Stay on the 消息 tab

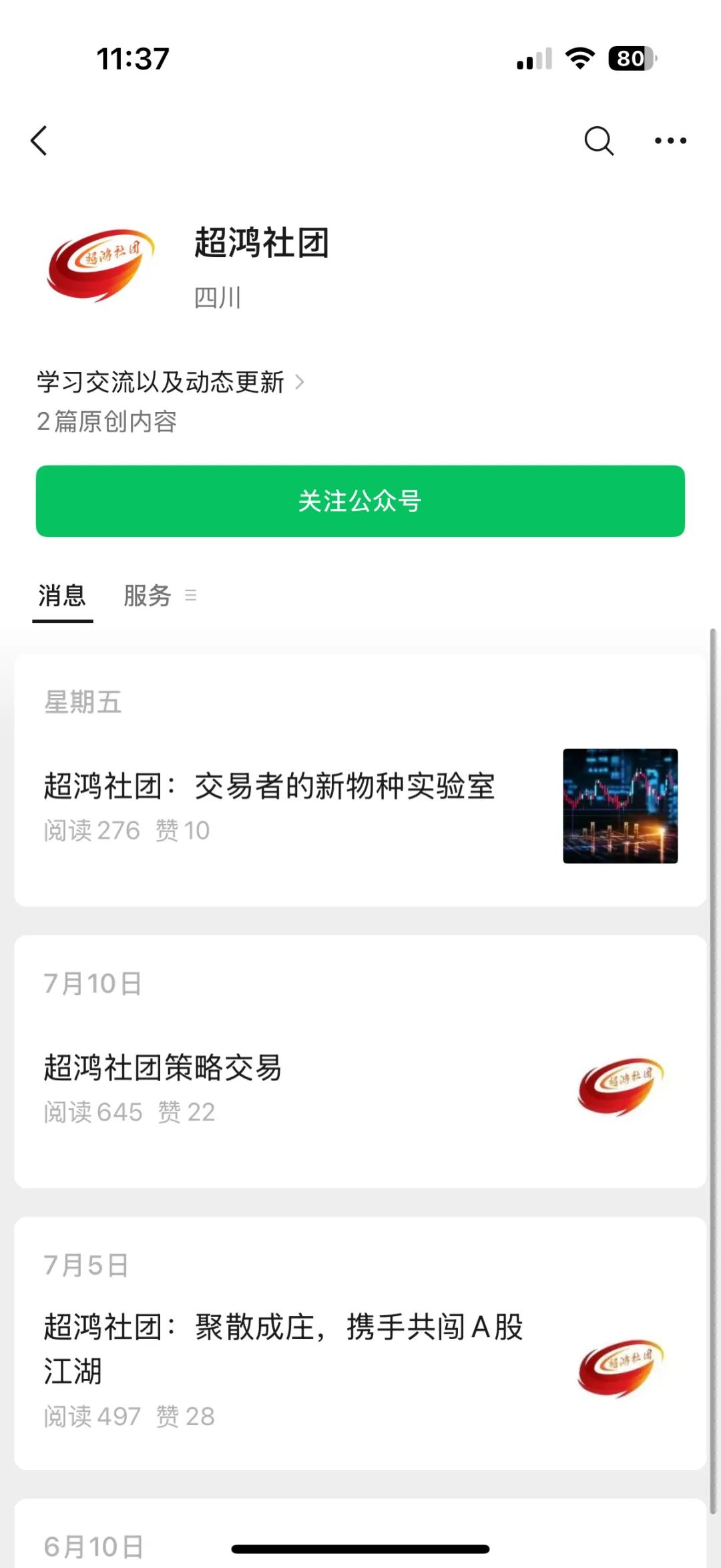click(61, 596)
